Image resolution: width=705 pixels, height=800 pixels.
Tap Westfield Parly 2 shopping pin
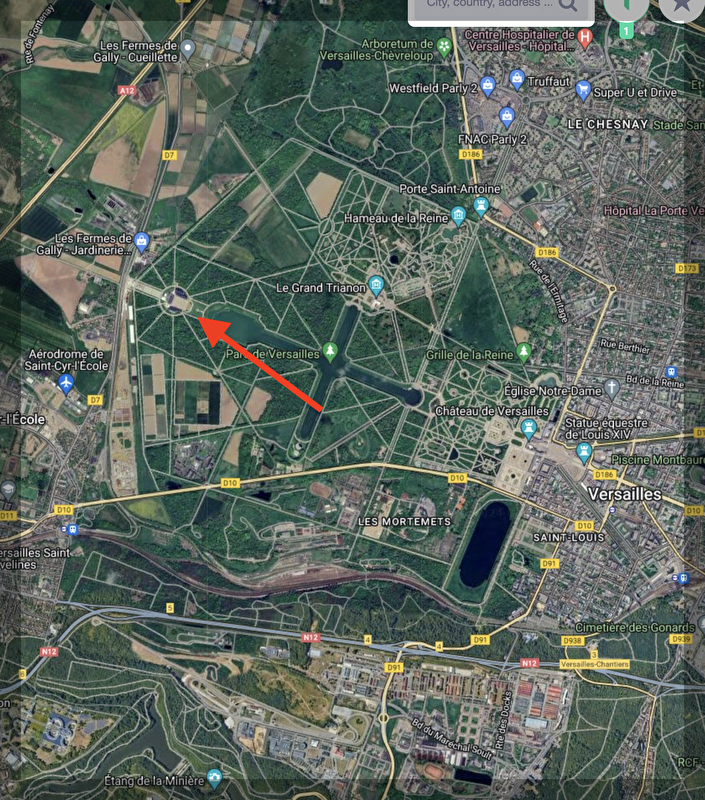coord(488,86)
